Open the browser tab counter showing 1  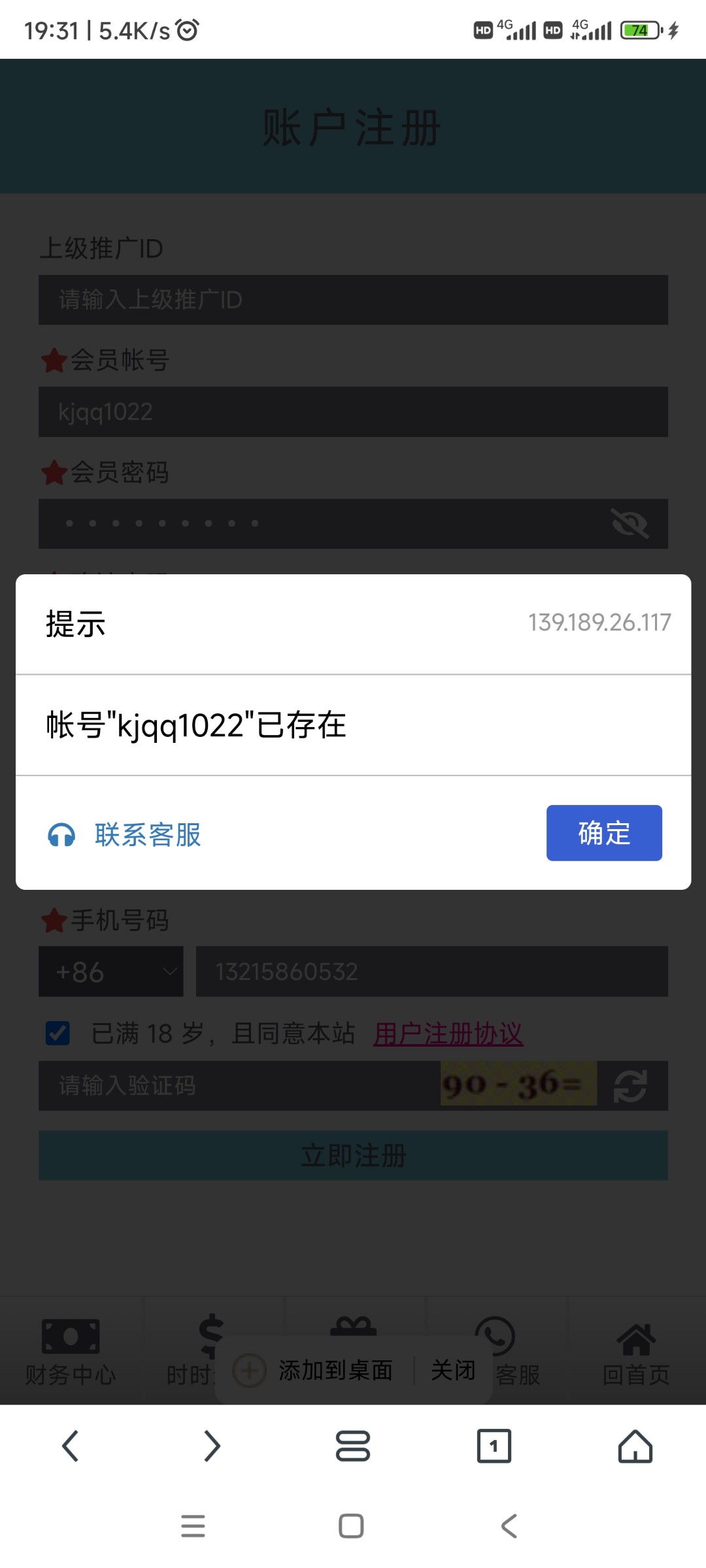[494, 1446]
